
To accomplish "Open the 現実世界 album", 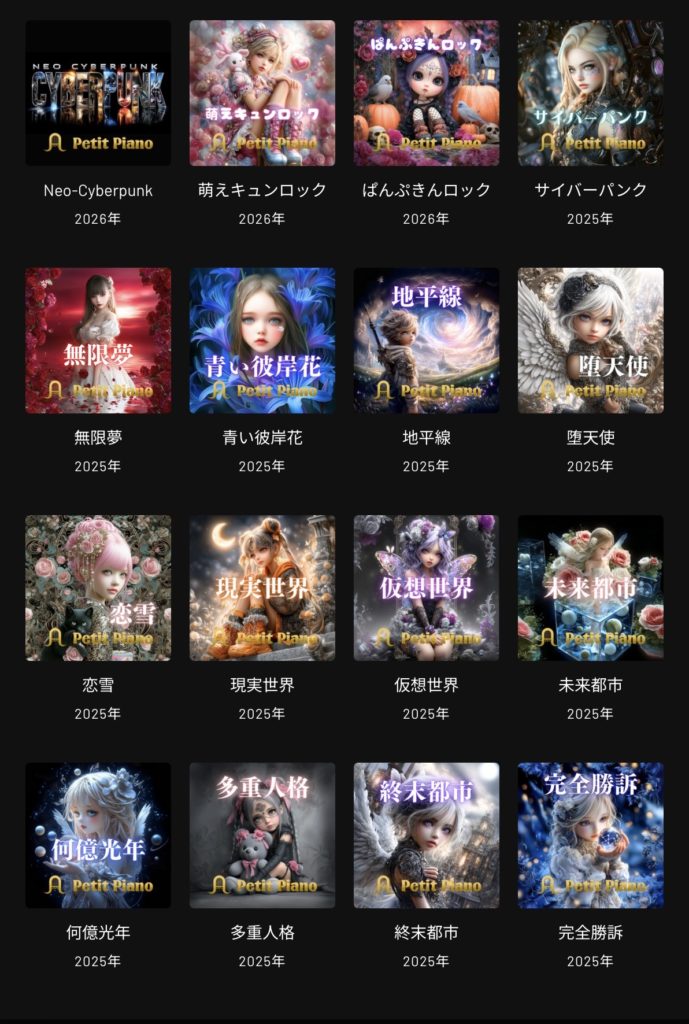I will (262, 588).
